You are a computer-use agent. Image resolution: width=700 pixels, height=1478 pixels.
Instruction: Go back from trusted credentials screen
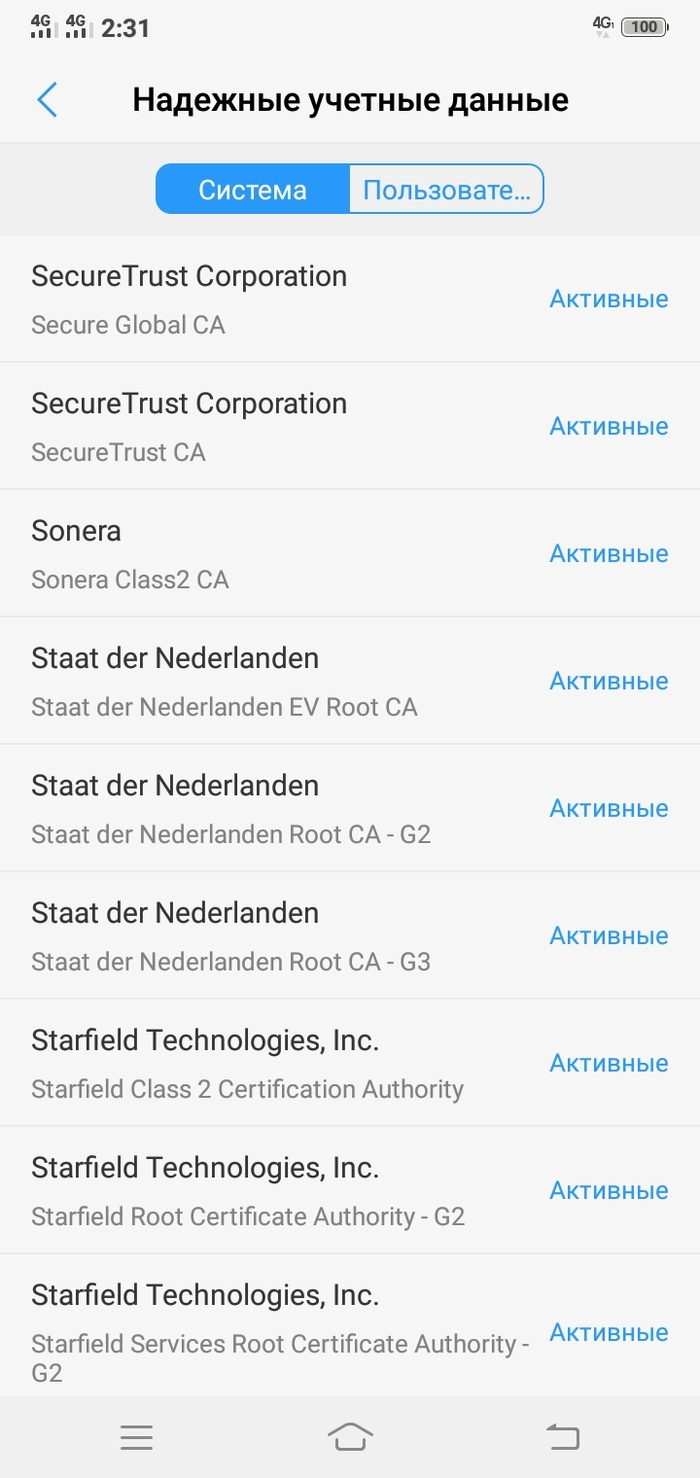point(47,100)
